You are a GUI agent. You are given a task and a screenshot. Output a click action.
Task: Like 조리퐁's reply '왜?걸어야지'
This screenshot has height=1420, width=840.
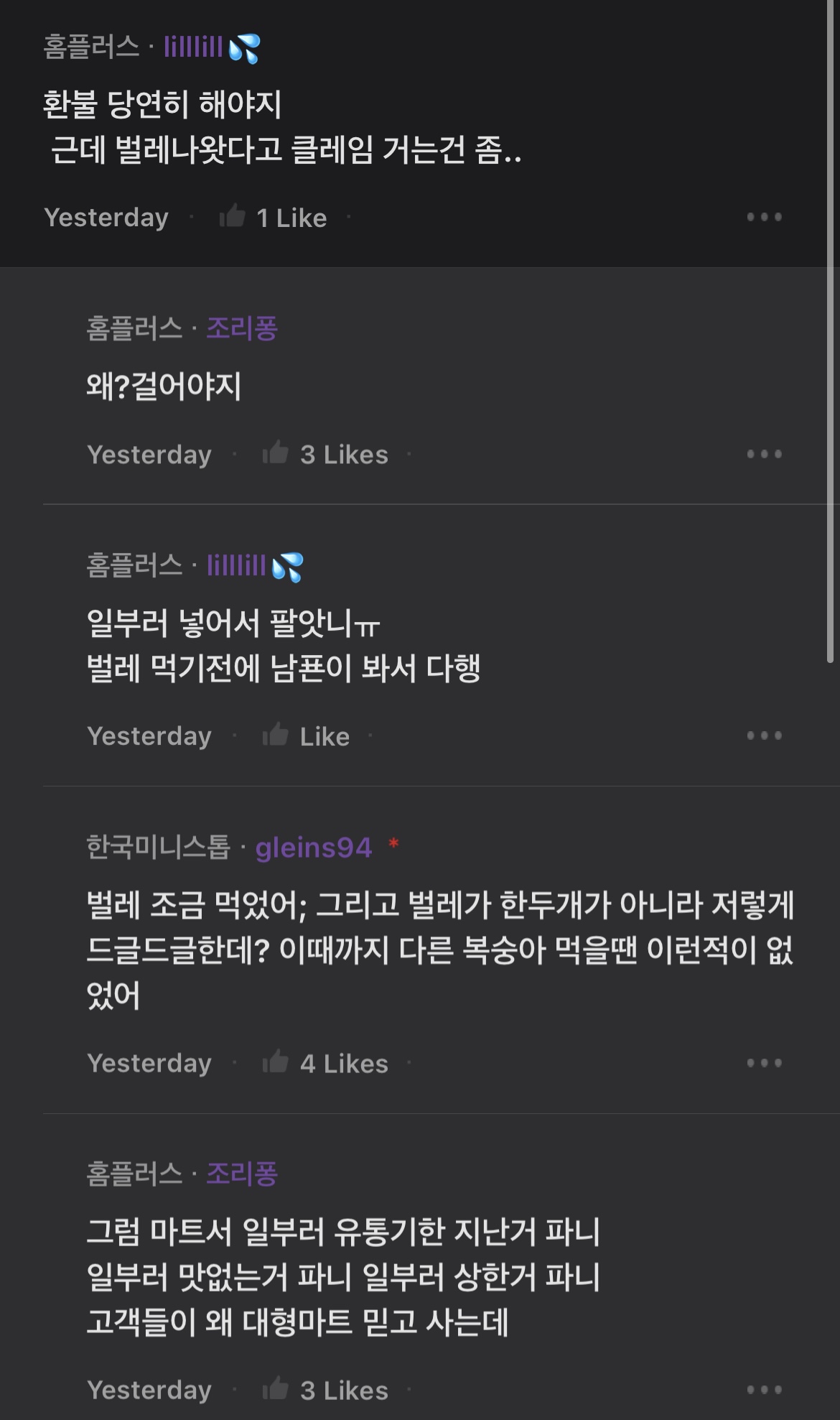click(276, 453)
